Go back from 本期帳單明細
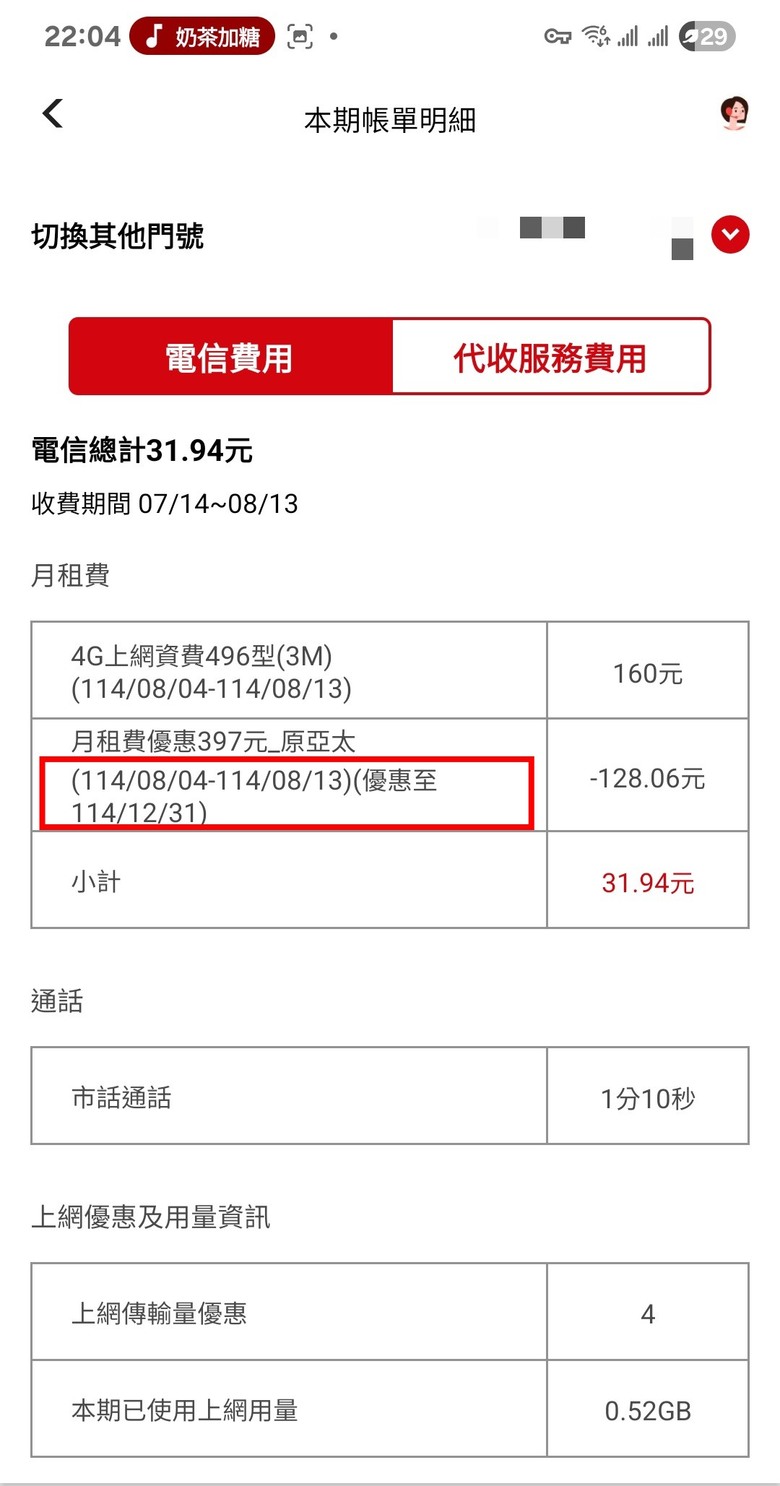 [53, 114]
